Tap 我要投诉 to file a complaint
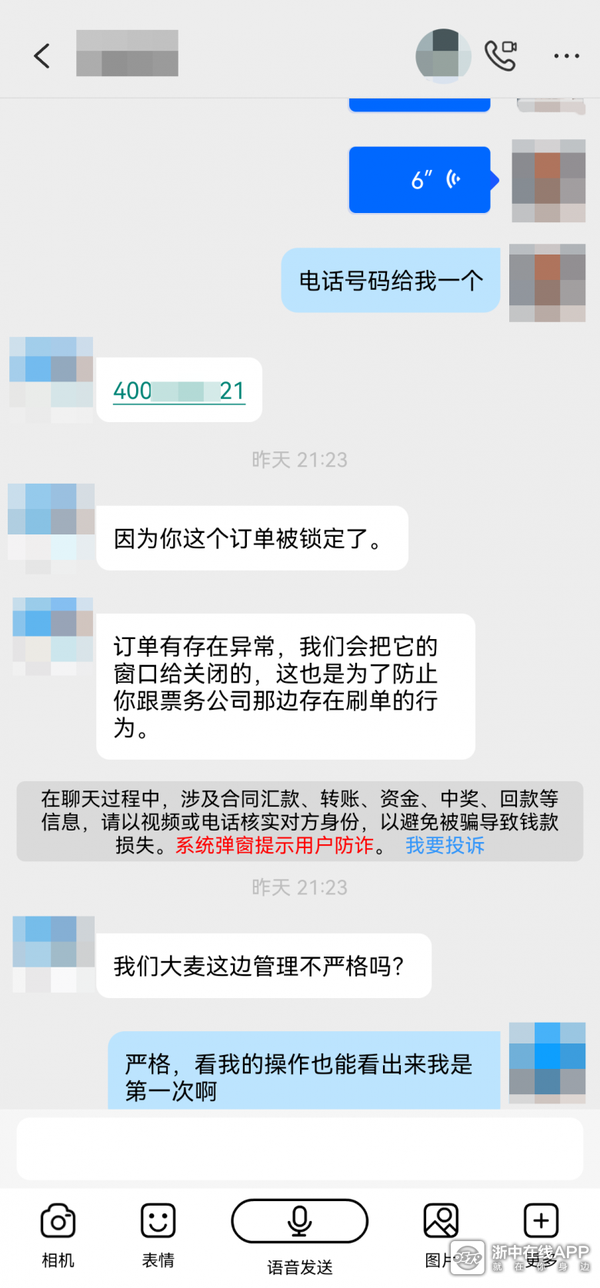 [444, 846]
